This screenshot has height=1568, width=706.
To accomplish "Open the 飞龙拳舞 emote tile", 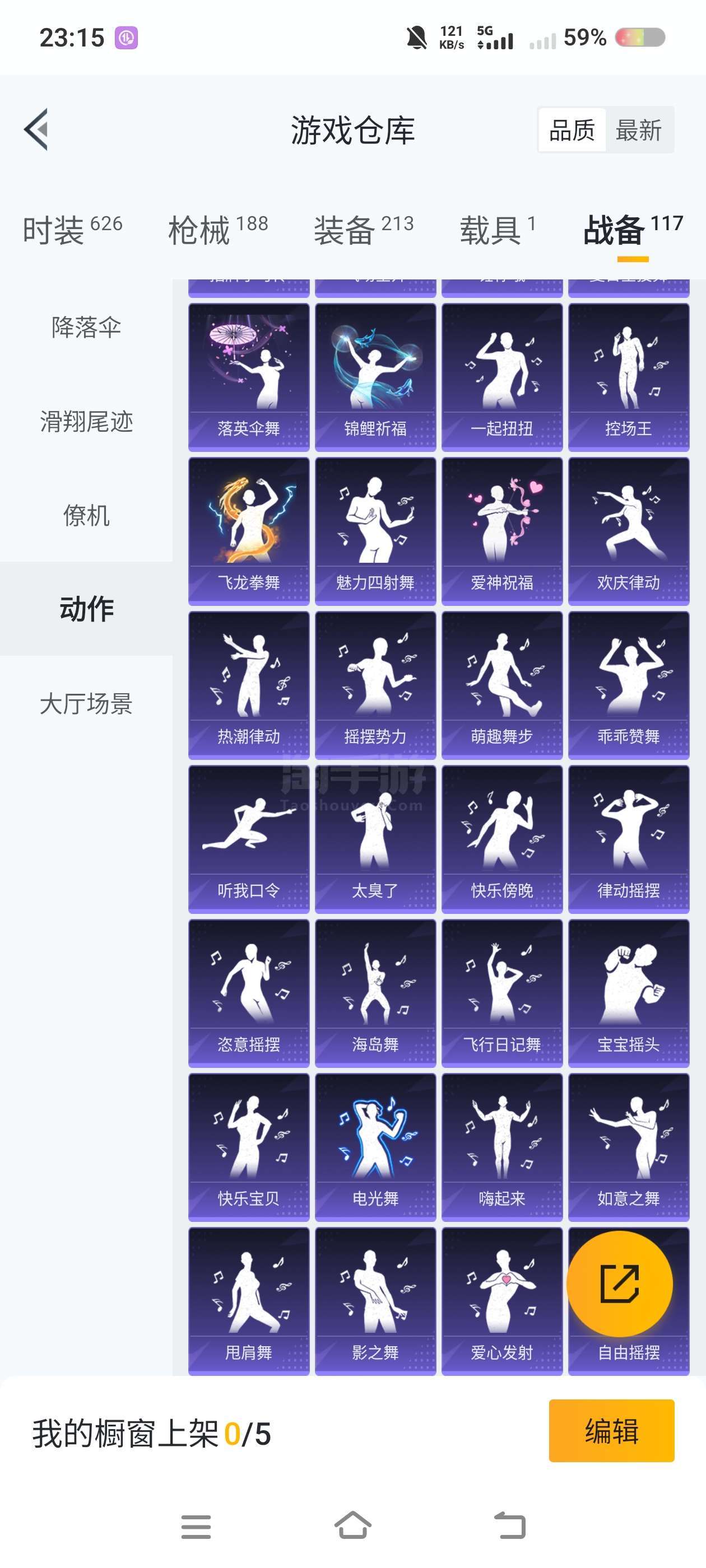I will 249,531.
